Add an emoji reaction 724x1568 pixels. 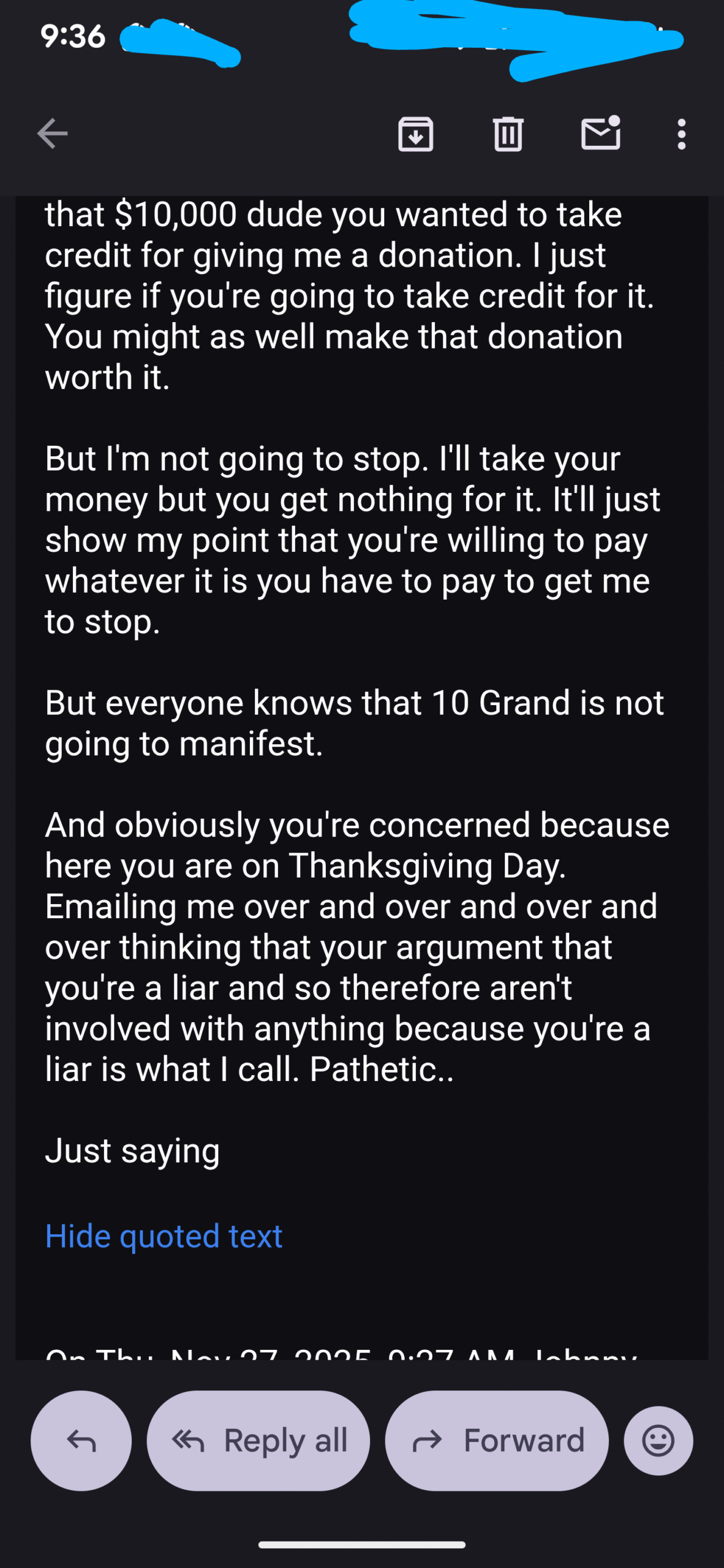(x=658, y=1441)
